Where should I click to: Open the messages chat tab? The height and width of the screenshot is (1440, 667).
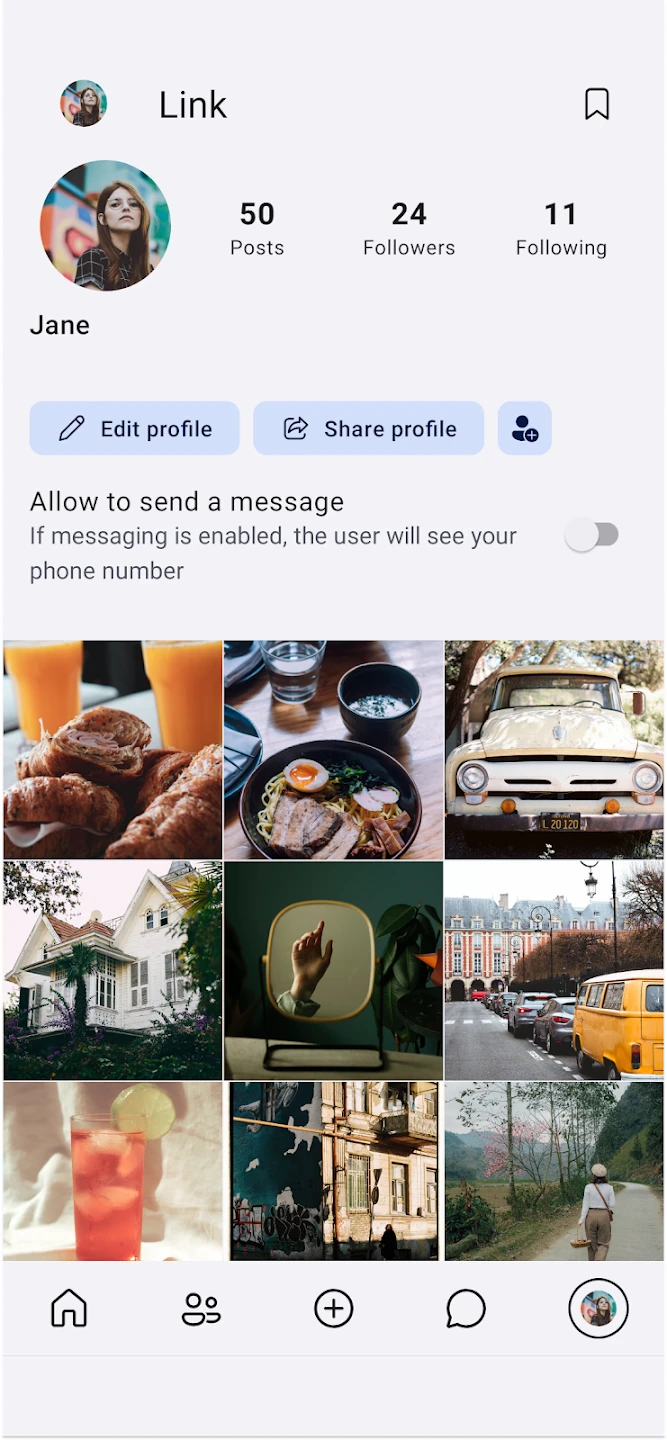click(466, 1308)
